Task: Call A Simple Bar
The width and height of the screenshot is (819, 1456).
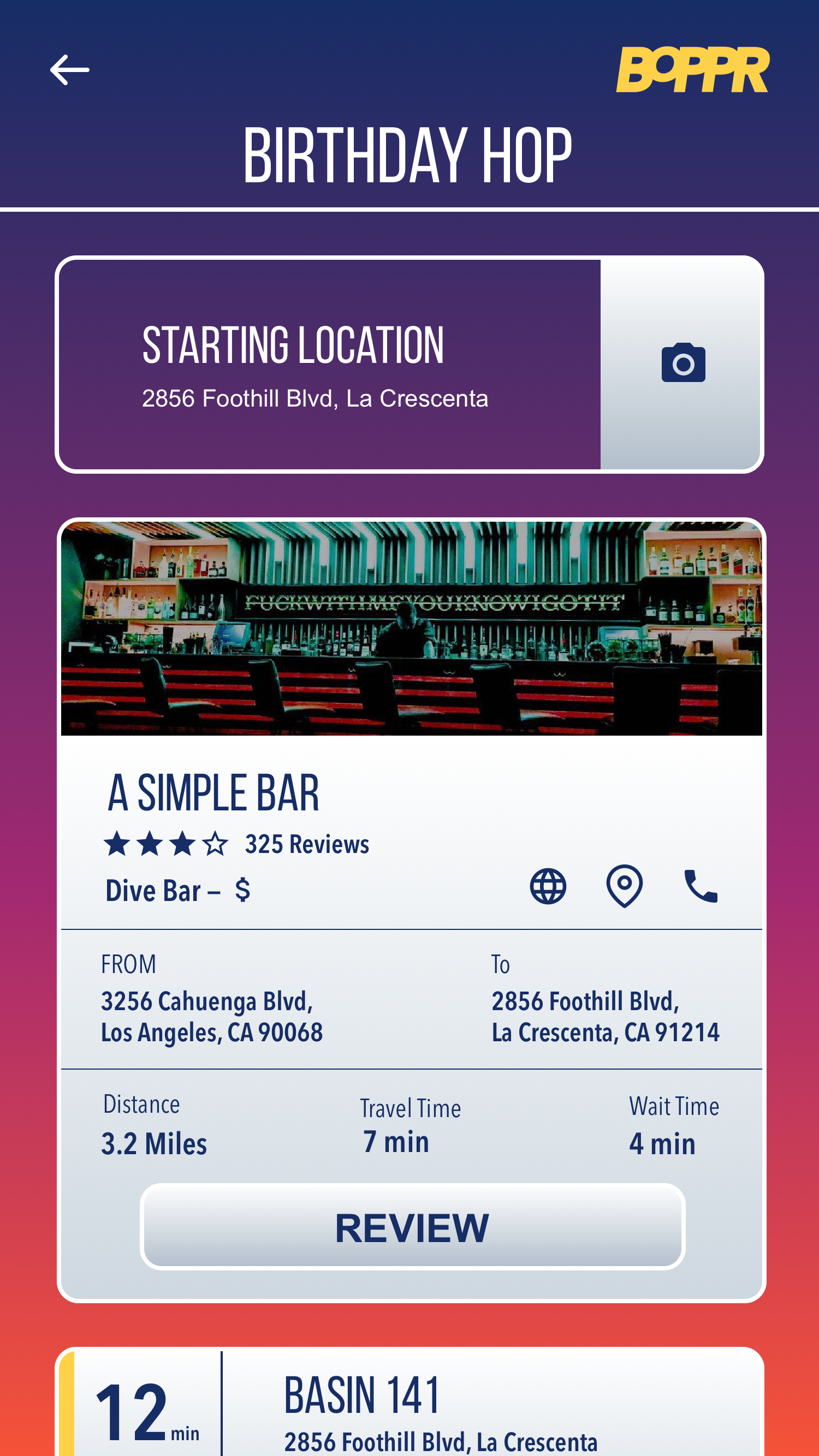Action: (x=700, y=886)
